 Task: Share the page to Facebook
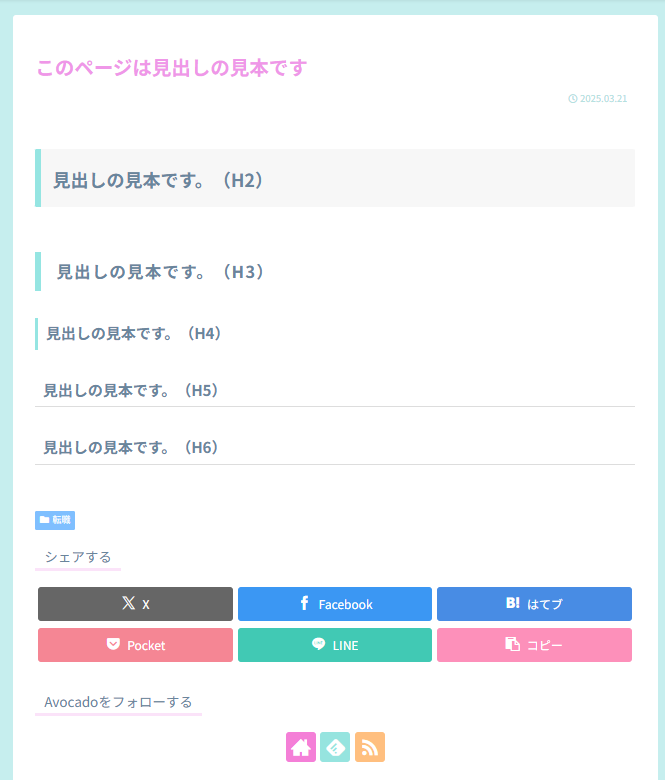coord(335,604)
